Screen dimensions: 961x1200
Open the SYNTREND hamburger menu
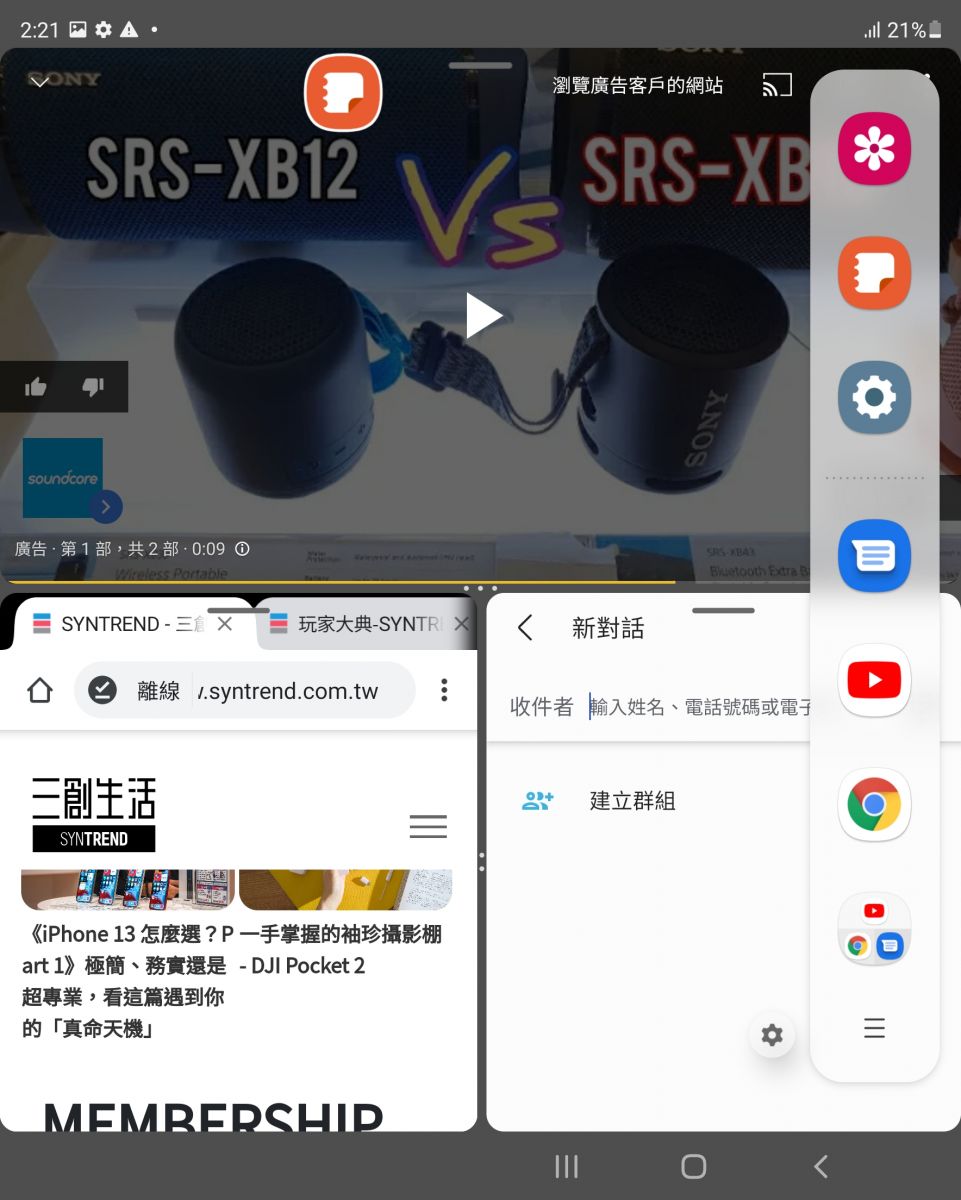[x=428, y=826]
